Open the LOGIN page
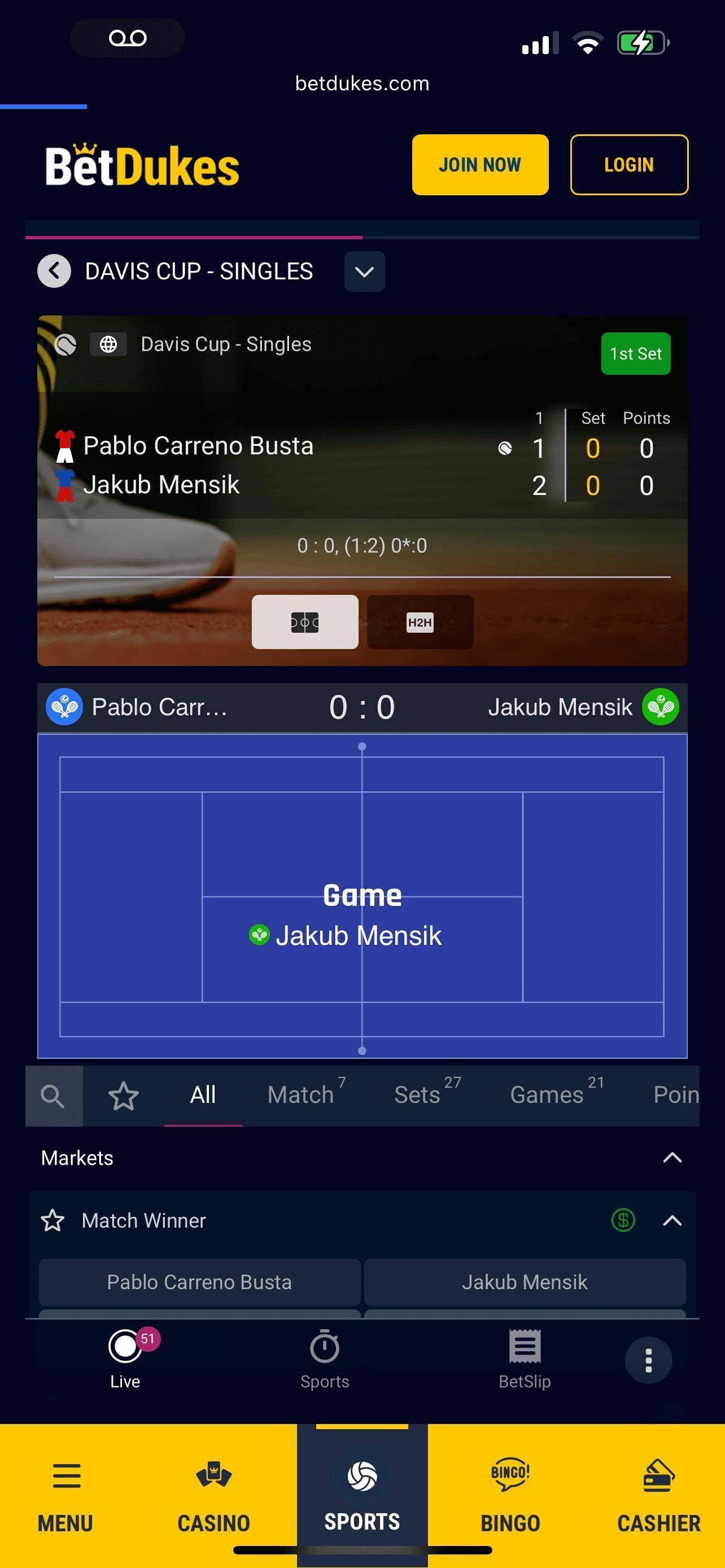725x1568 pixels. (628, 165)
